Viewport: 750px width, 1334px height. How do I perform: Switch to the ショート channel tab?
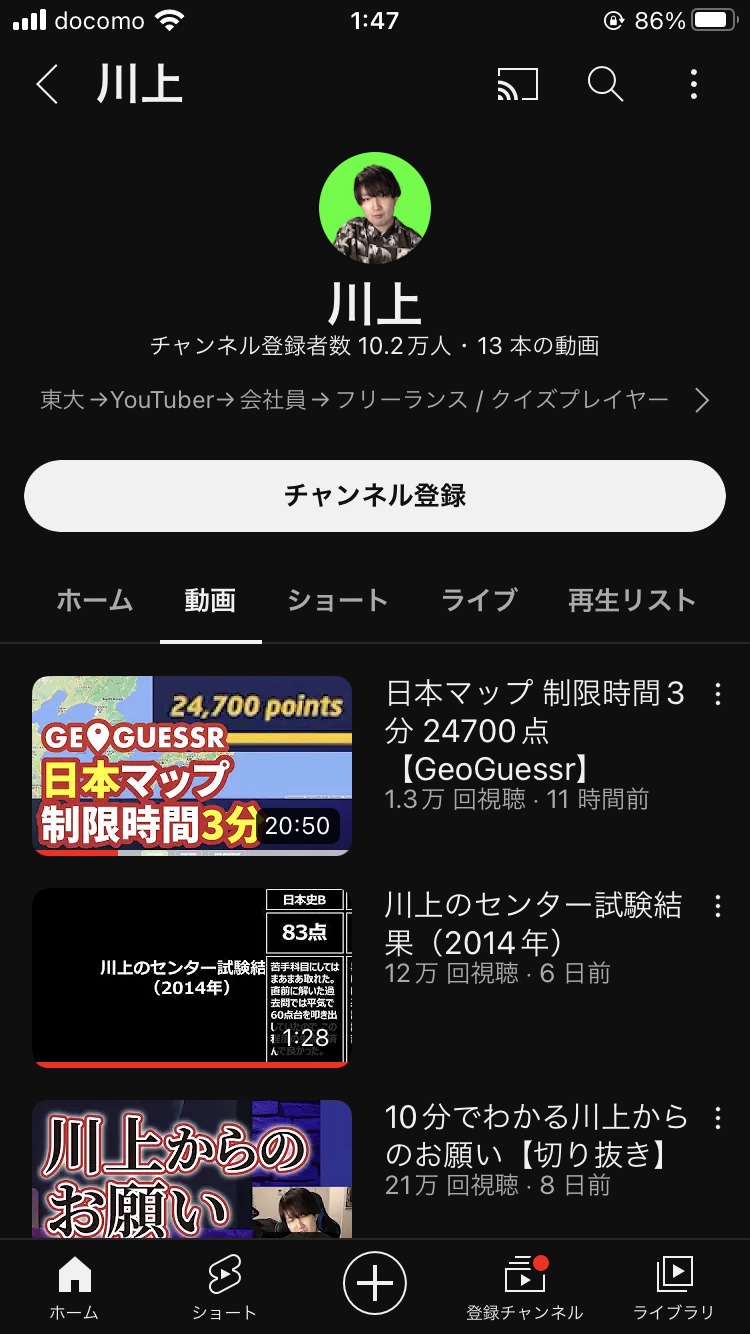(x=337, y=600)
